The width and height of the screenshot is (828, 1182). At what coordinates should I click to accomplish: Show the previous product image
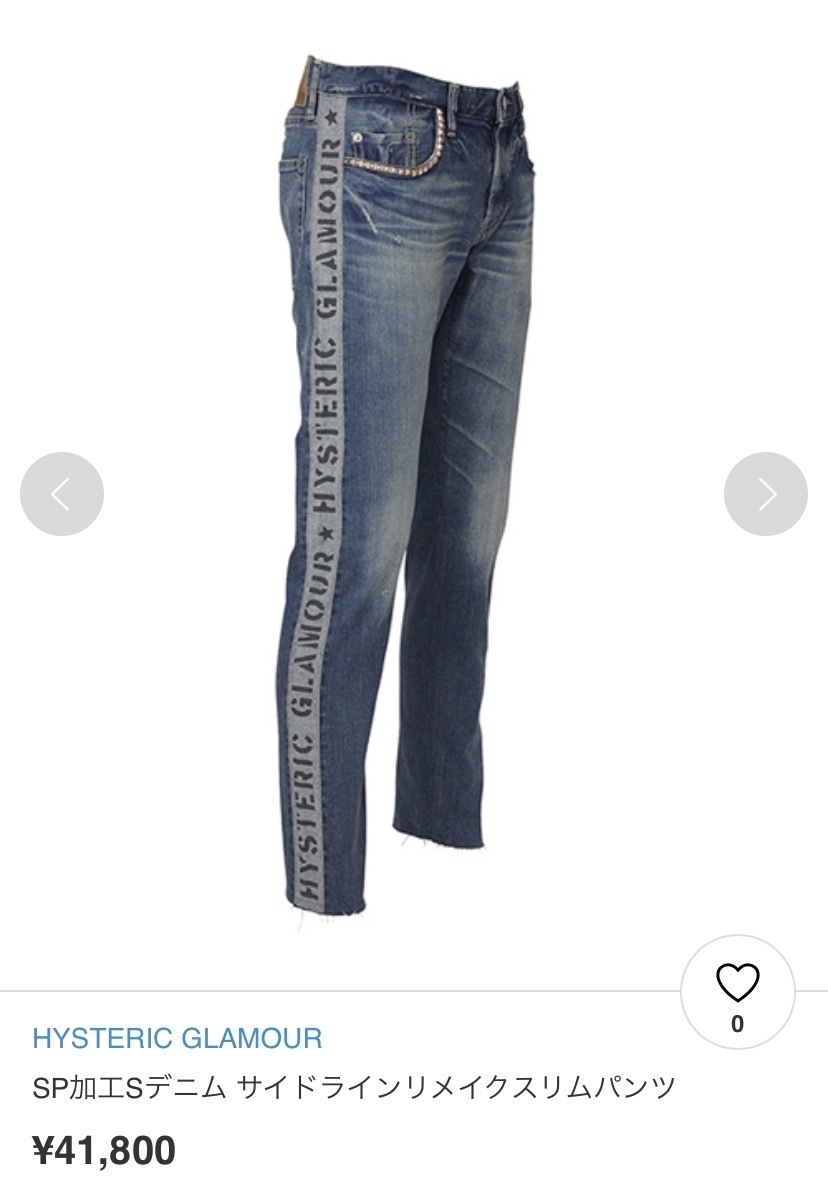pos(62,494)
